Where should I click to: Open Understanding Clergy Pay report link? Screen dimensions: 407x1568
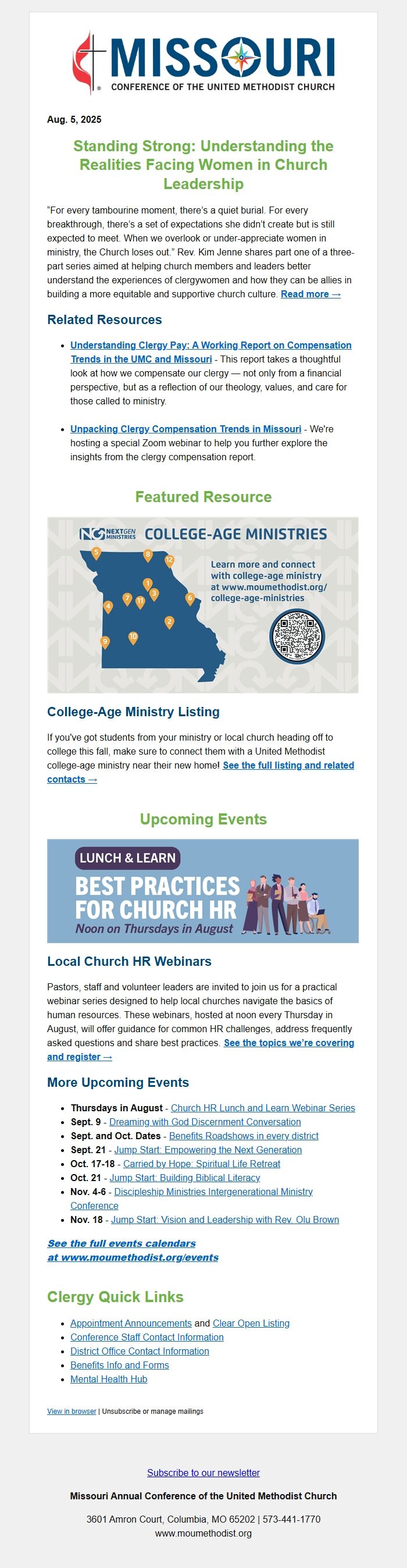[x=210, y=345]
